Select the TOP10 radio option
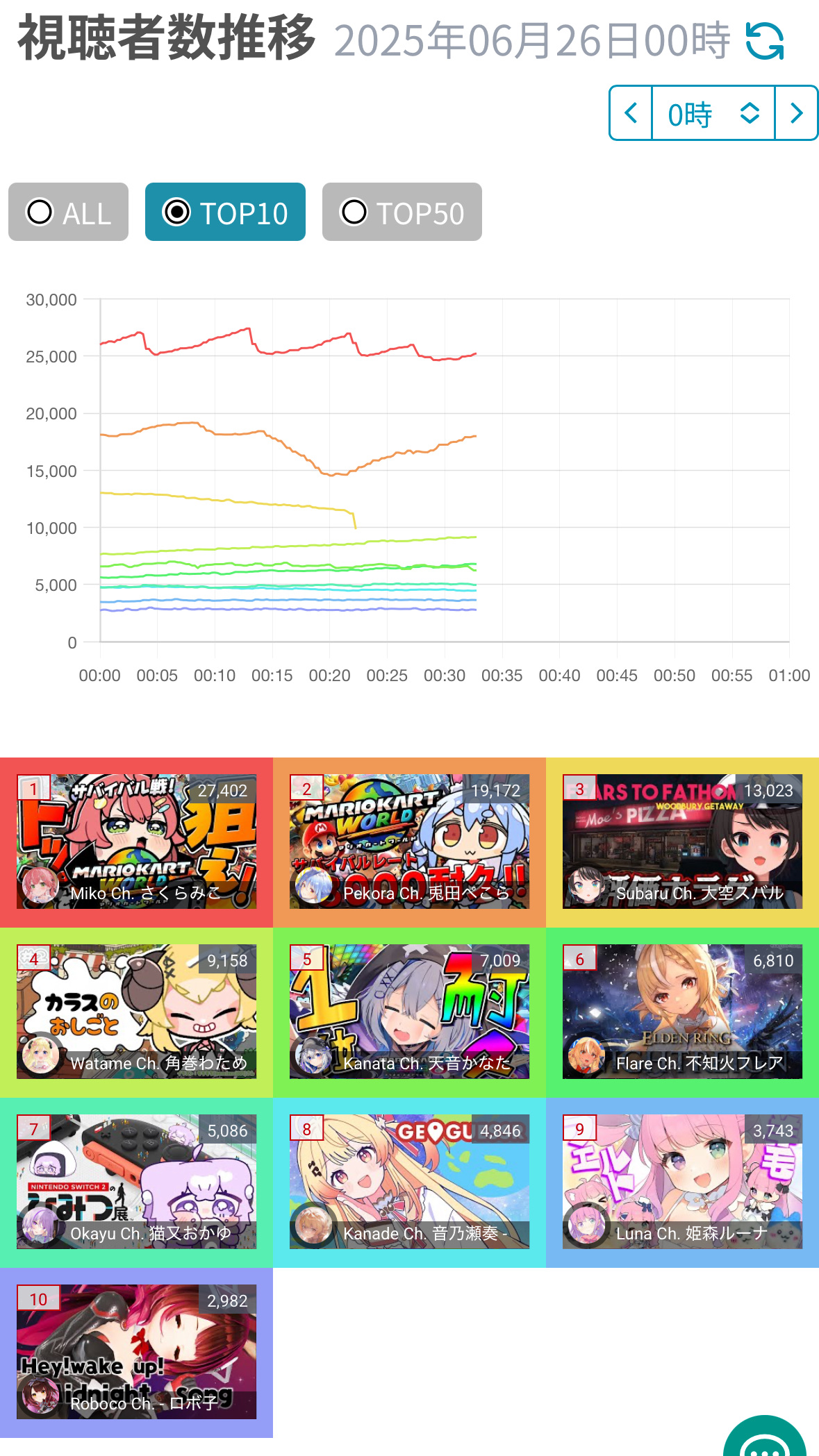 [x=225, y=212]
